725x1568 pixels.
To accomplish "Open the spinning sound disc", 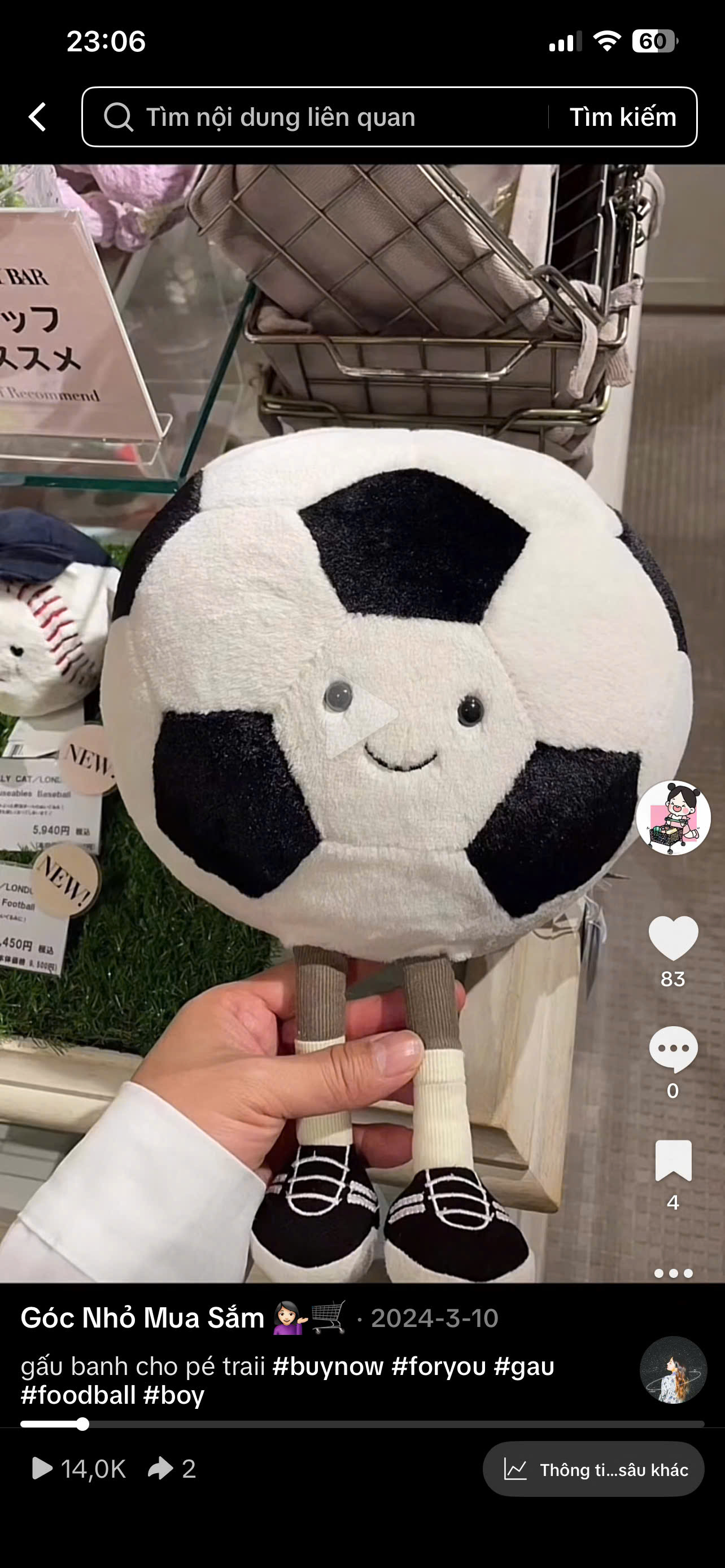I will pos(672,1369).
